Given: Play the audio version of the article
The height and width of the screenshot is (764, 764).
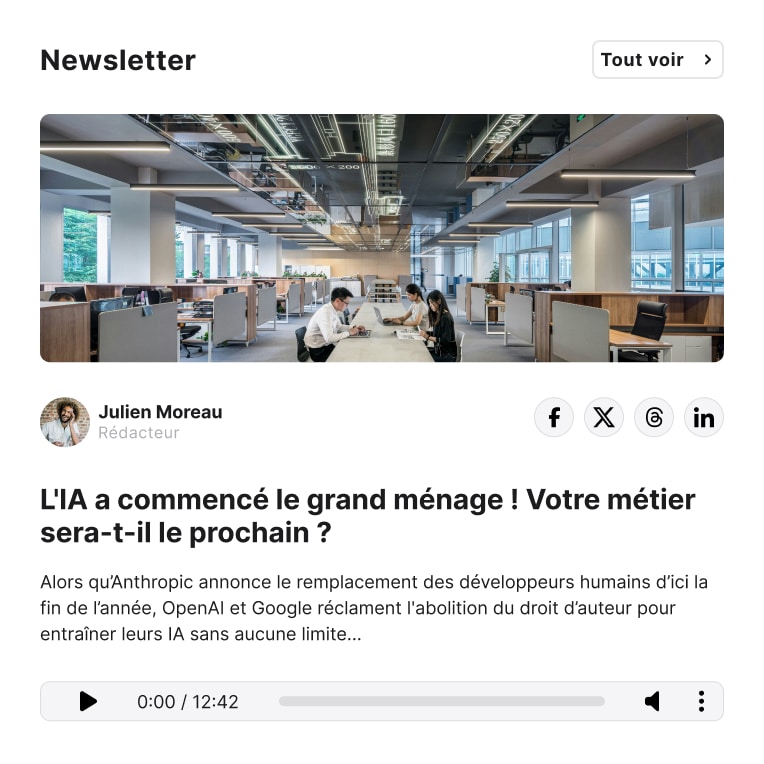Looking at the screenshot, I should click(x=88, y=701).
